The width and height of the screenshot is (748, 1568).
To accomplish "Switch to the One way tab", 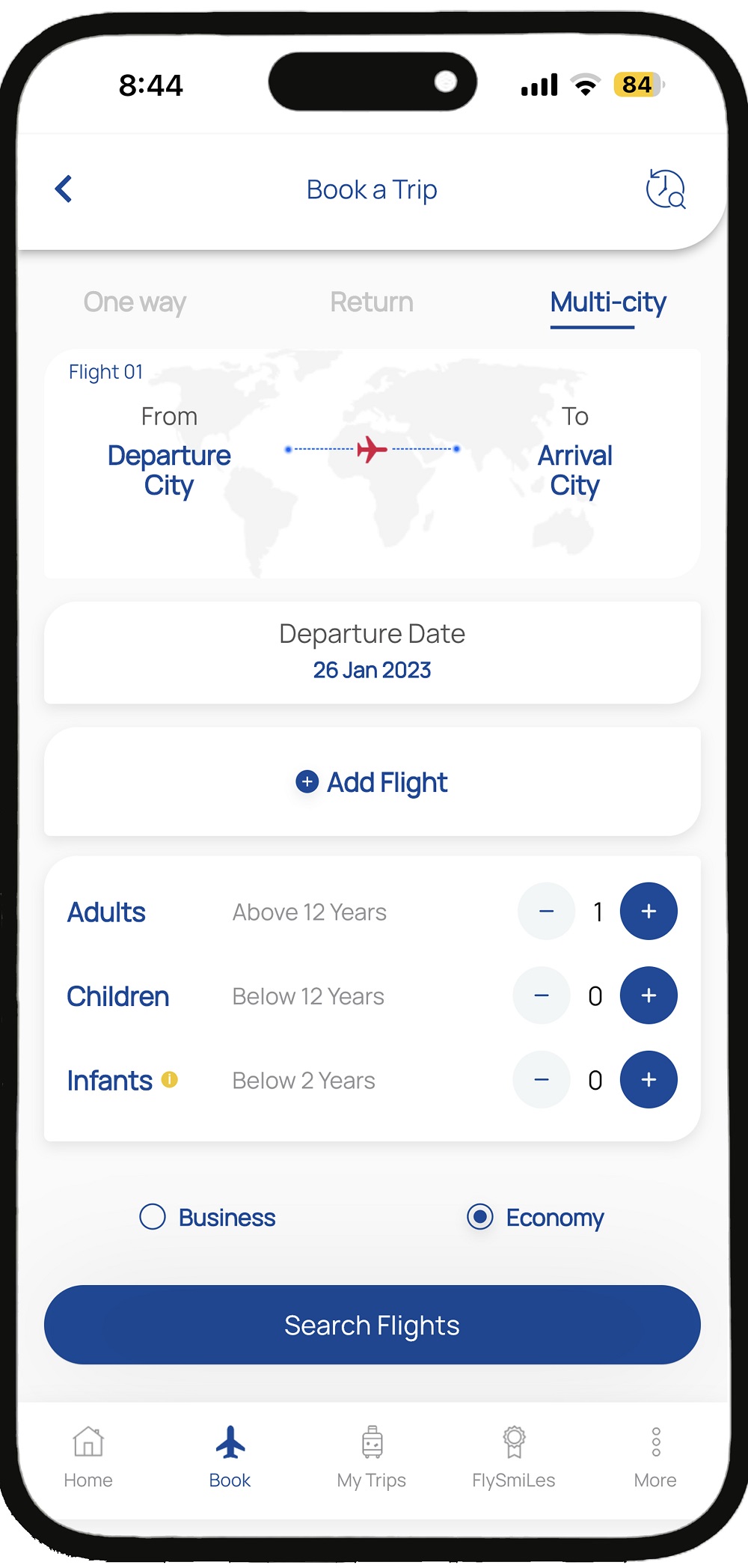I will (134, 302).
